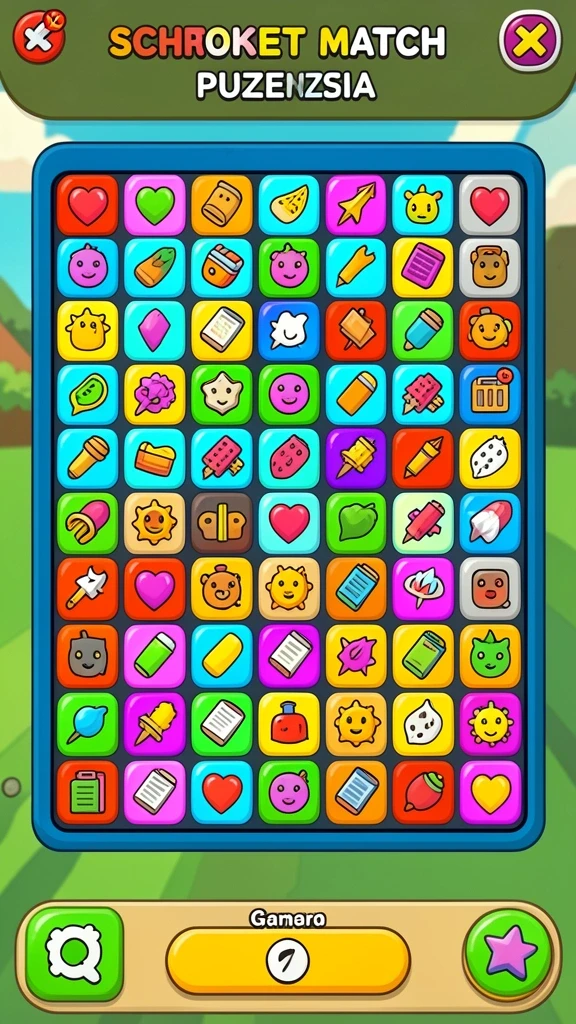Pick the gray cat face tile
576x1024 pixels.
click(x=88, y=656)
